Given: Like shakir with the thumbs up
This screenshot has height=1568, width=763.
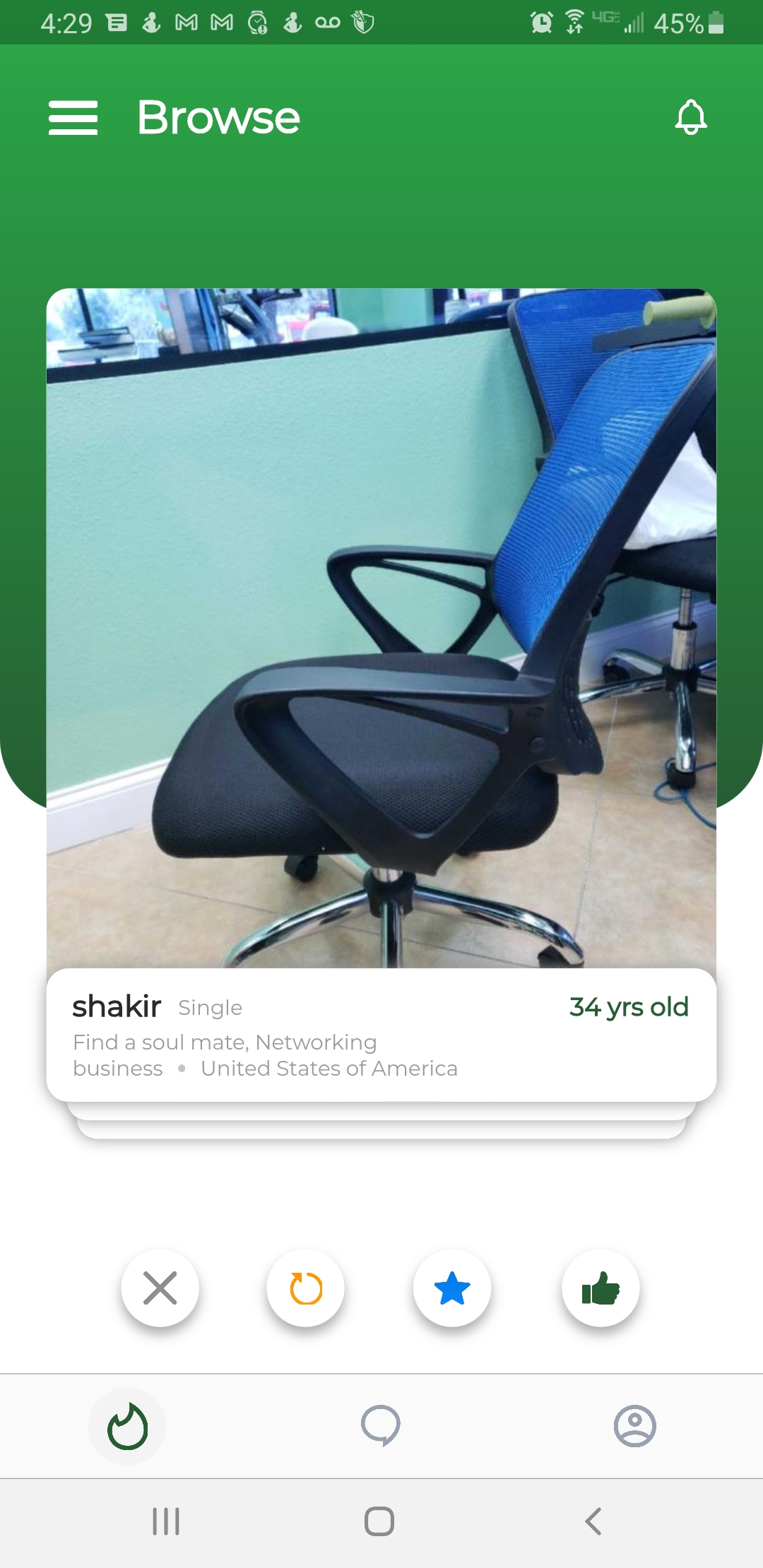Looking at the screenshot, I should (600, 1287).
